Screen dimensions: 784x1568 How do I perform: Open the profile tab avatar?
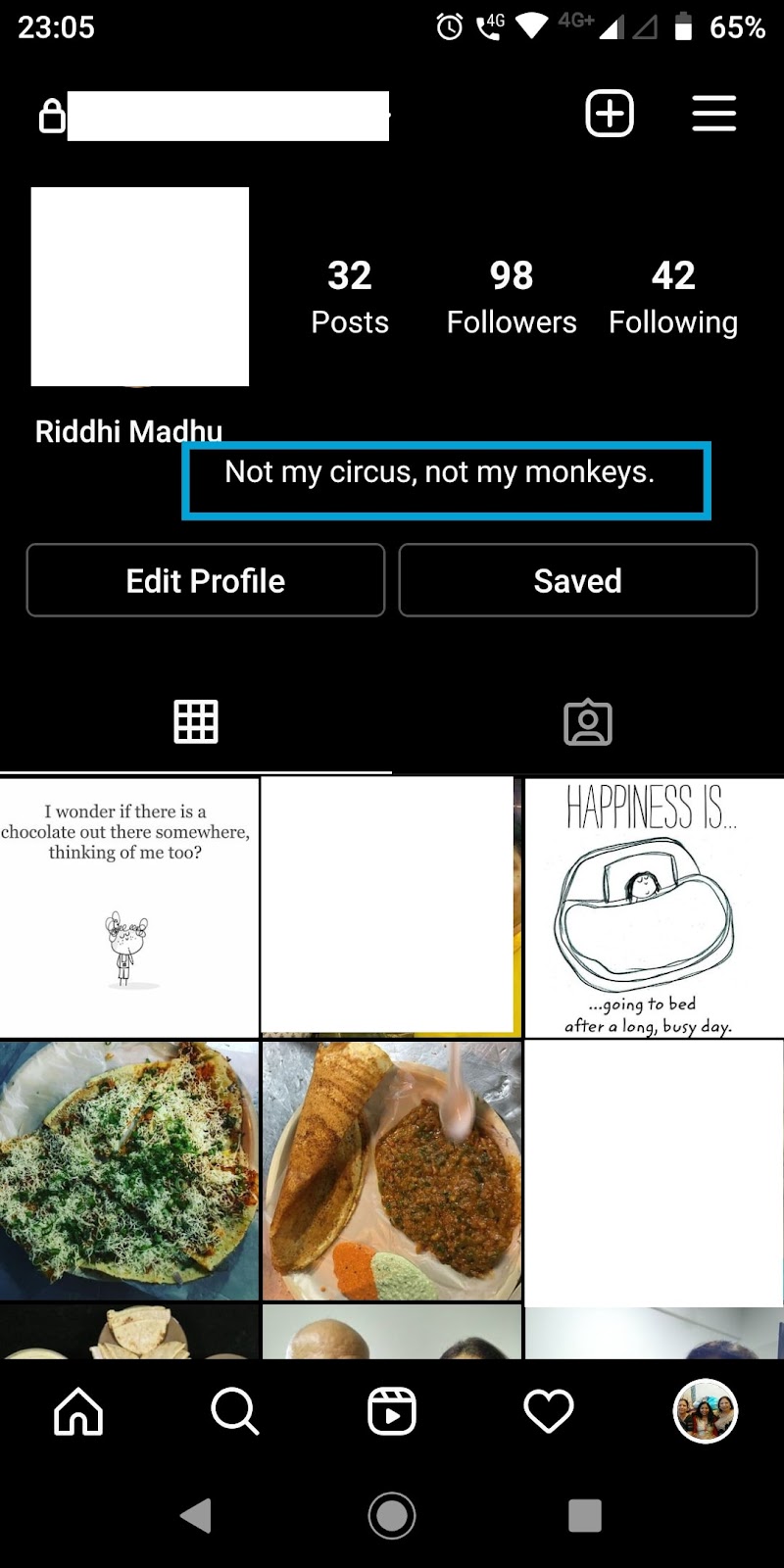point(706,1412)
